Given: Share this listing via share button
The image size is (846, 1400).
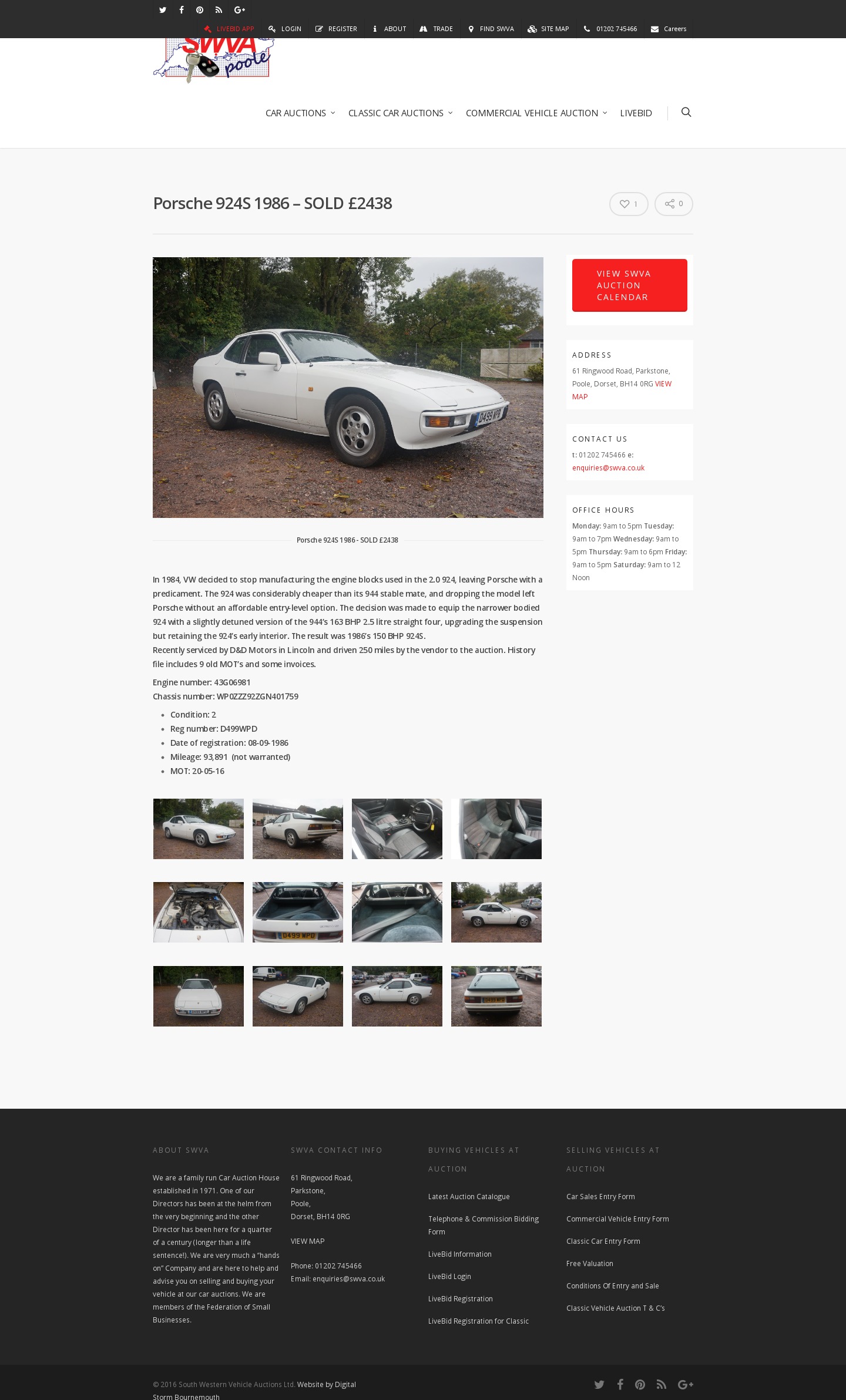Looking at the screenshot, I should [674, 204].
